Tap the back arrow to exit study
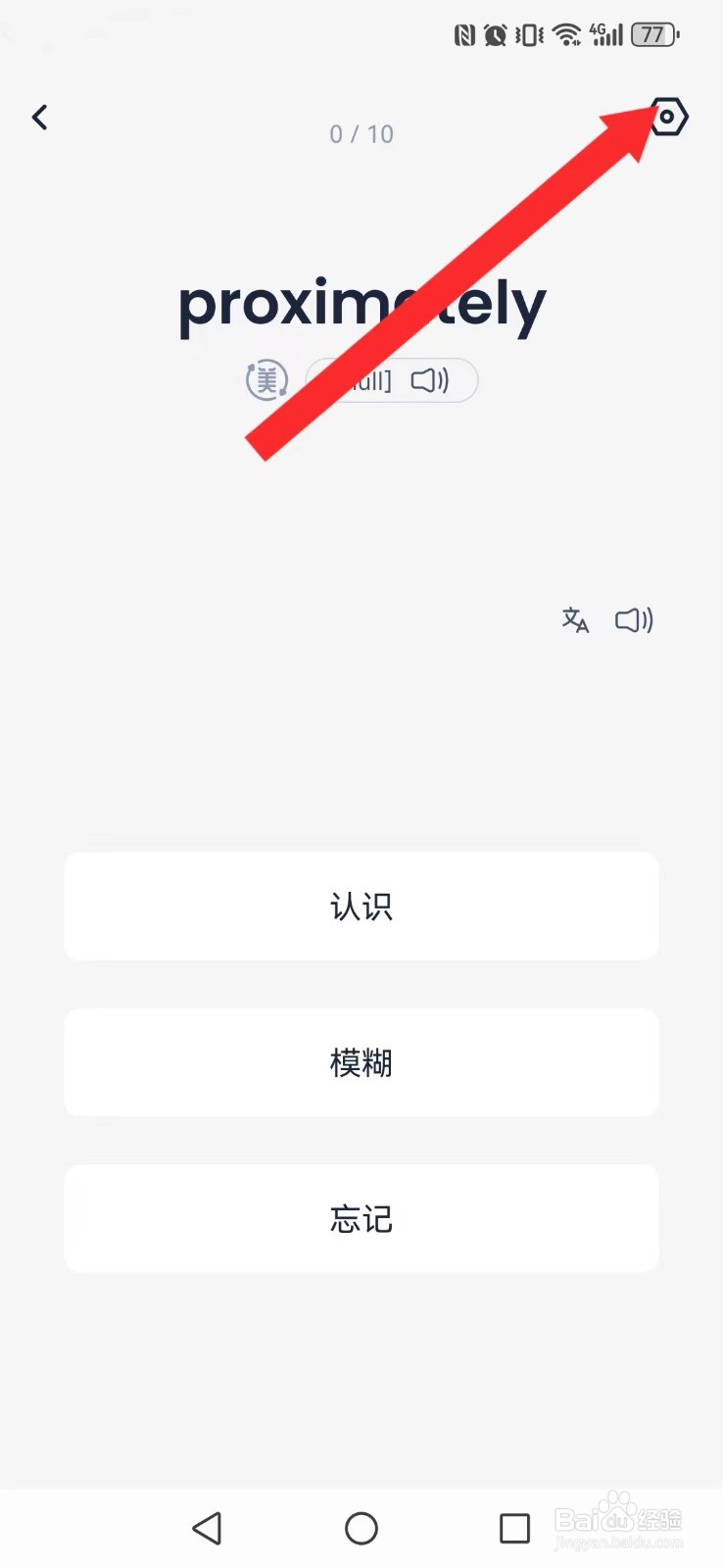 pos(40,117)
